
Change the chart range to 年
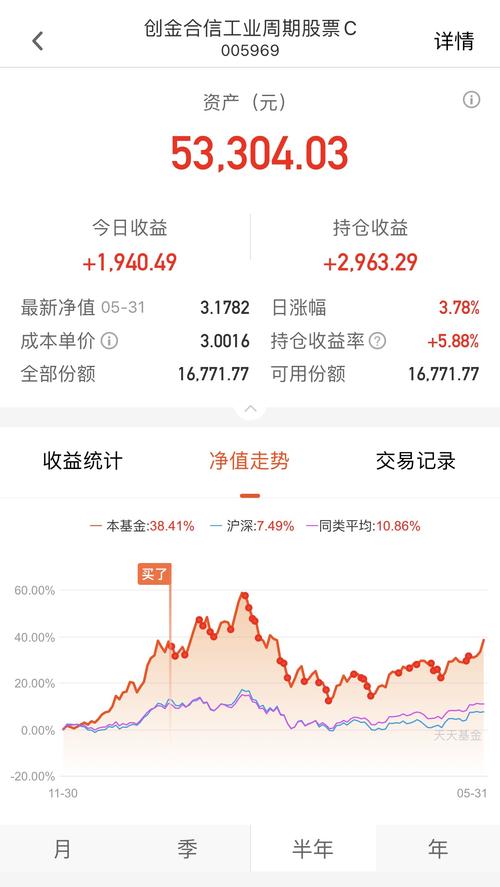click(x=438, y=849)
